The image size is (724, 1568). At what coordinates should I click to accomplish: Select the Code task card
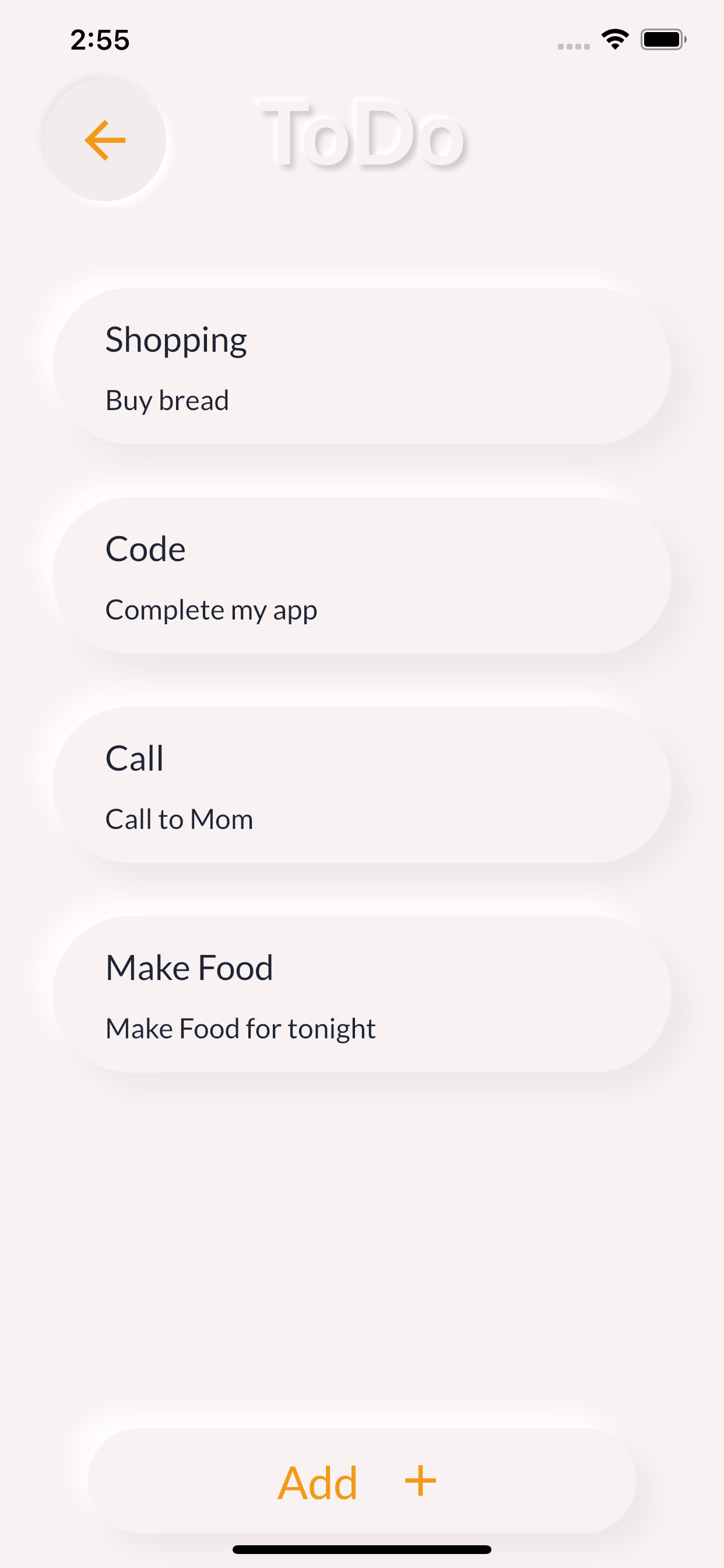point(361,574)
